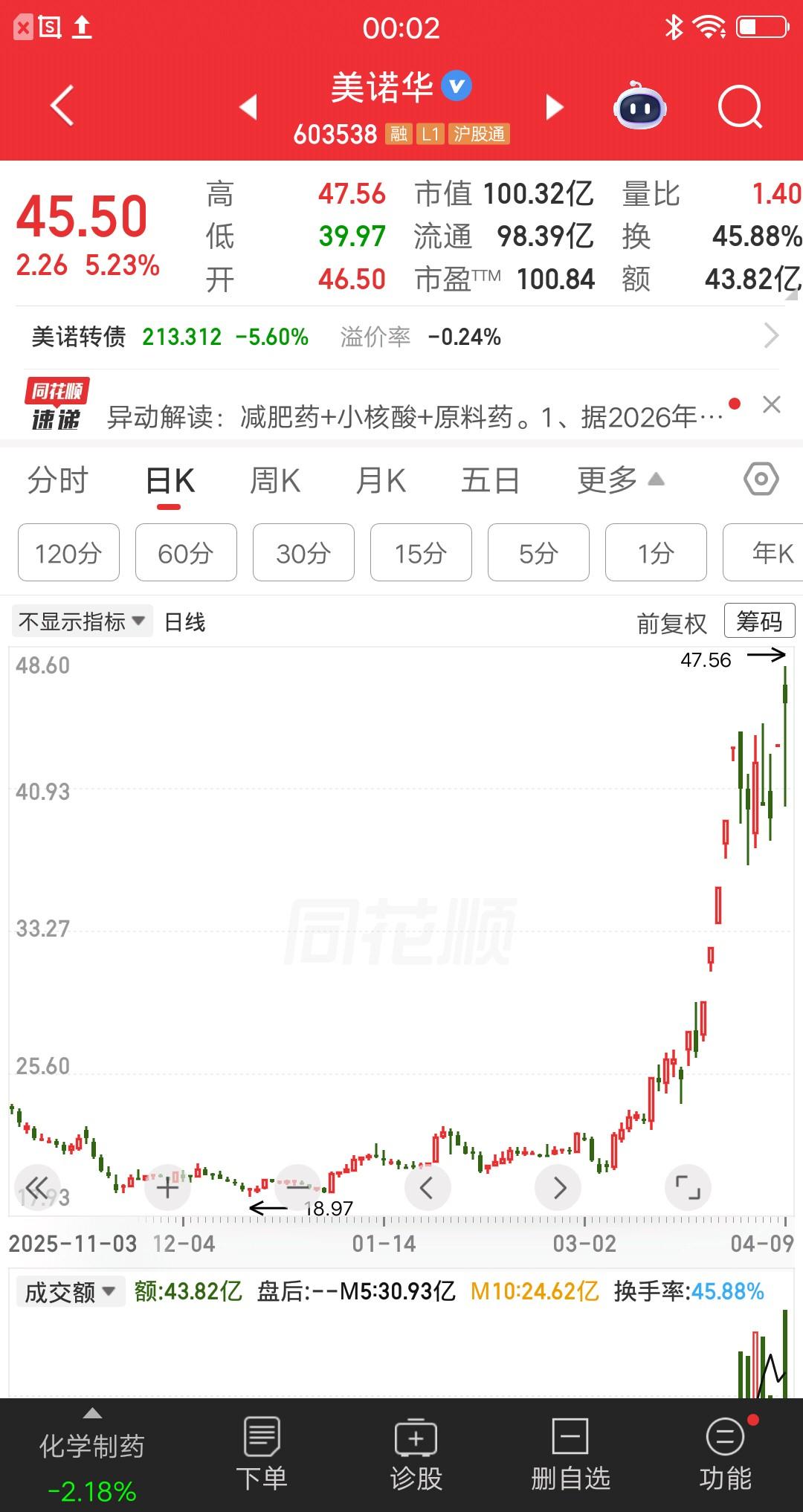Zoom out on the K-line chart
This screenshot has width=803, height=1512.
tap(297, 1187)
